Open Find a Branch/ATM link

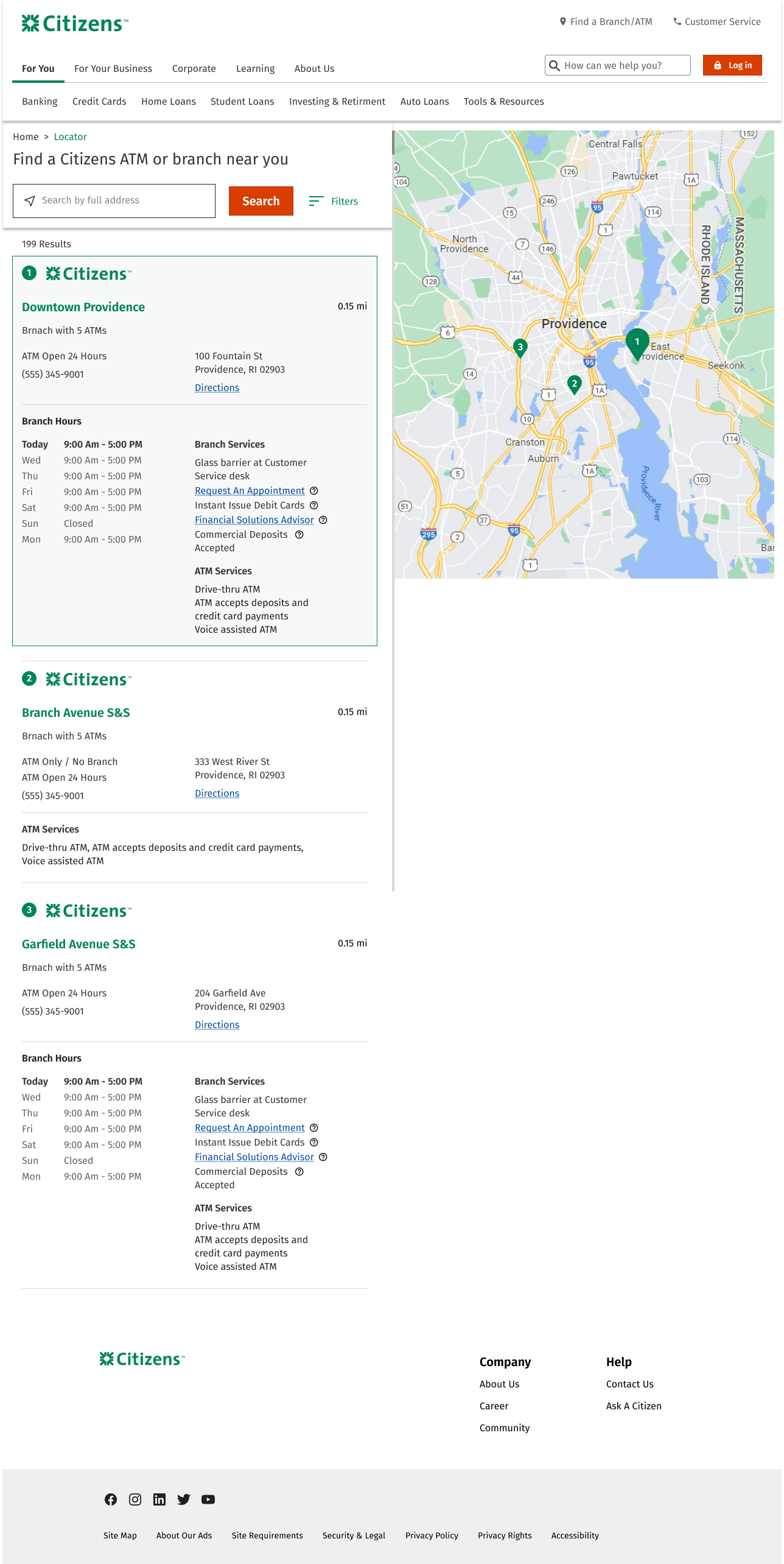click(x=606, y=21)
